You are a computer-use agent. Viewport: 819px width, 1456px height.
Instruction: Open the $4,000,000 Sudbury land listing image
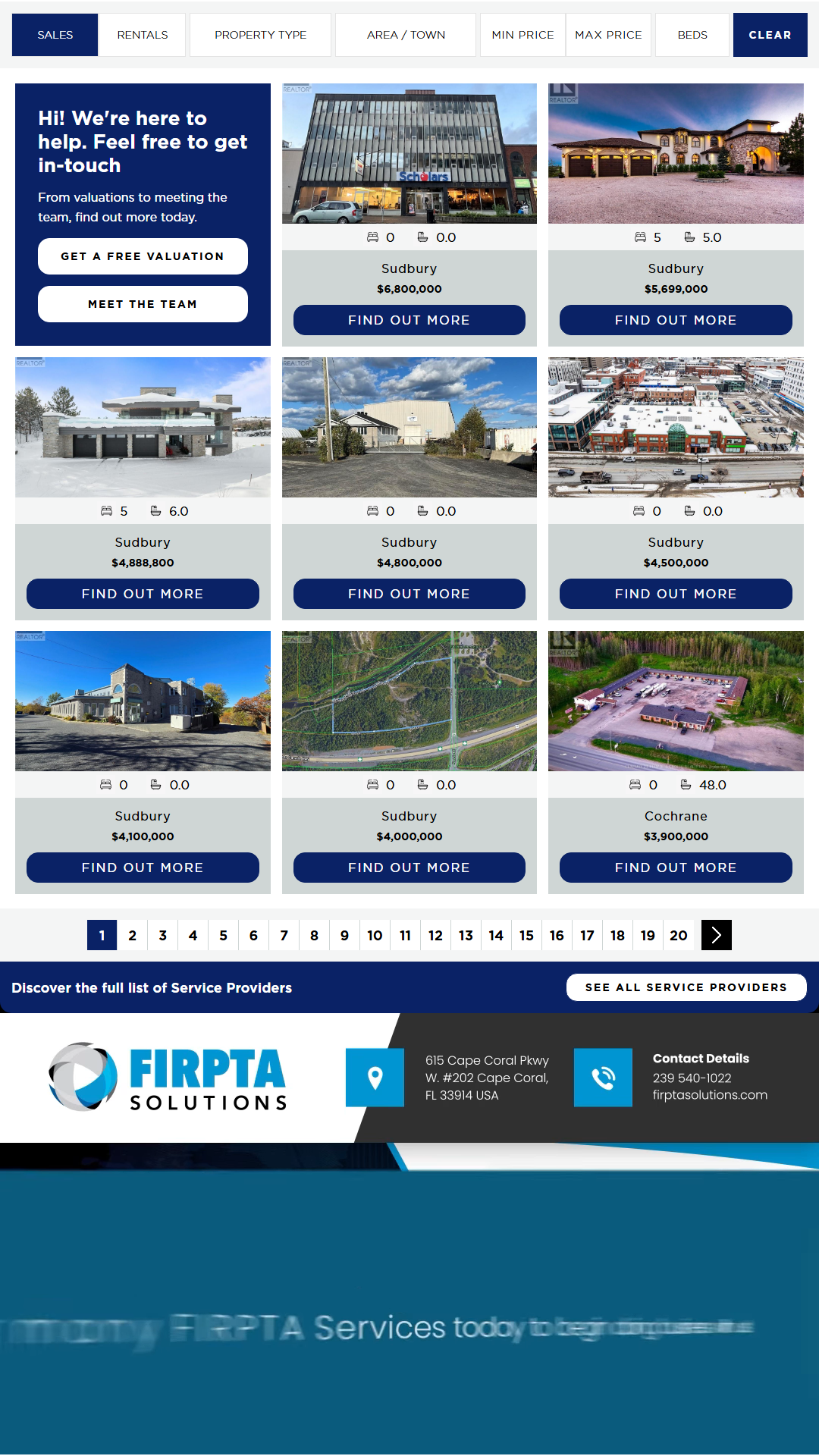pyautogui.click(x=409, y=701)
